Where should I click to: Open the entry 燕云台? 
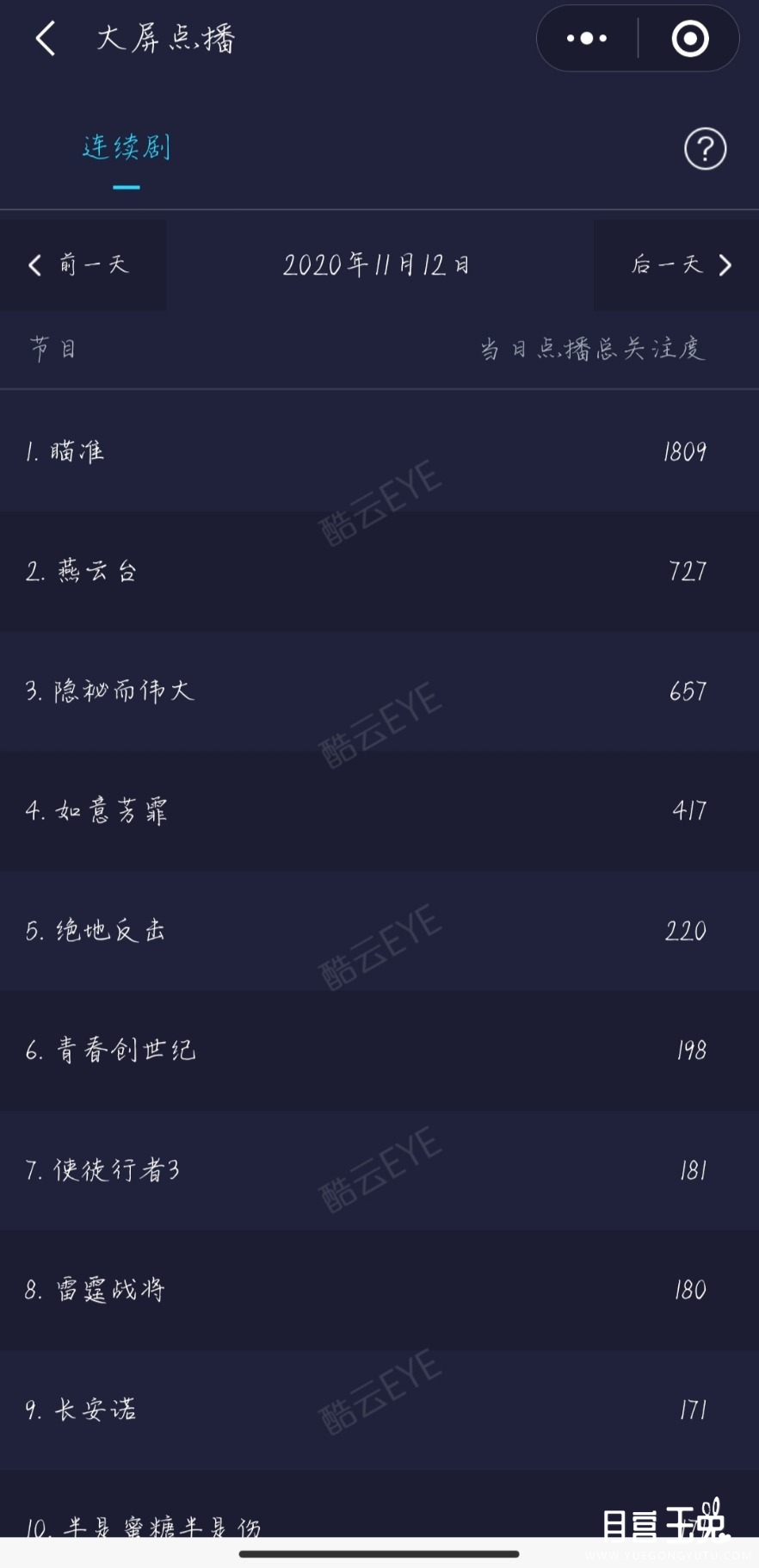[x=379, y=571]
